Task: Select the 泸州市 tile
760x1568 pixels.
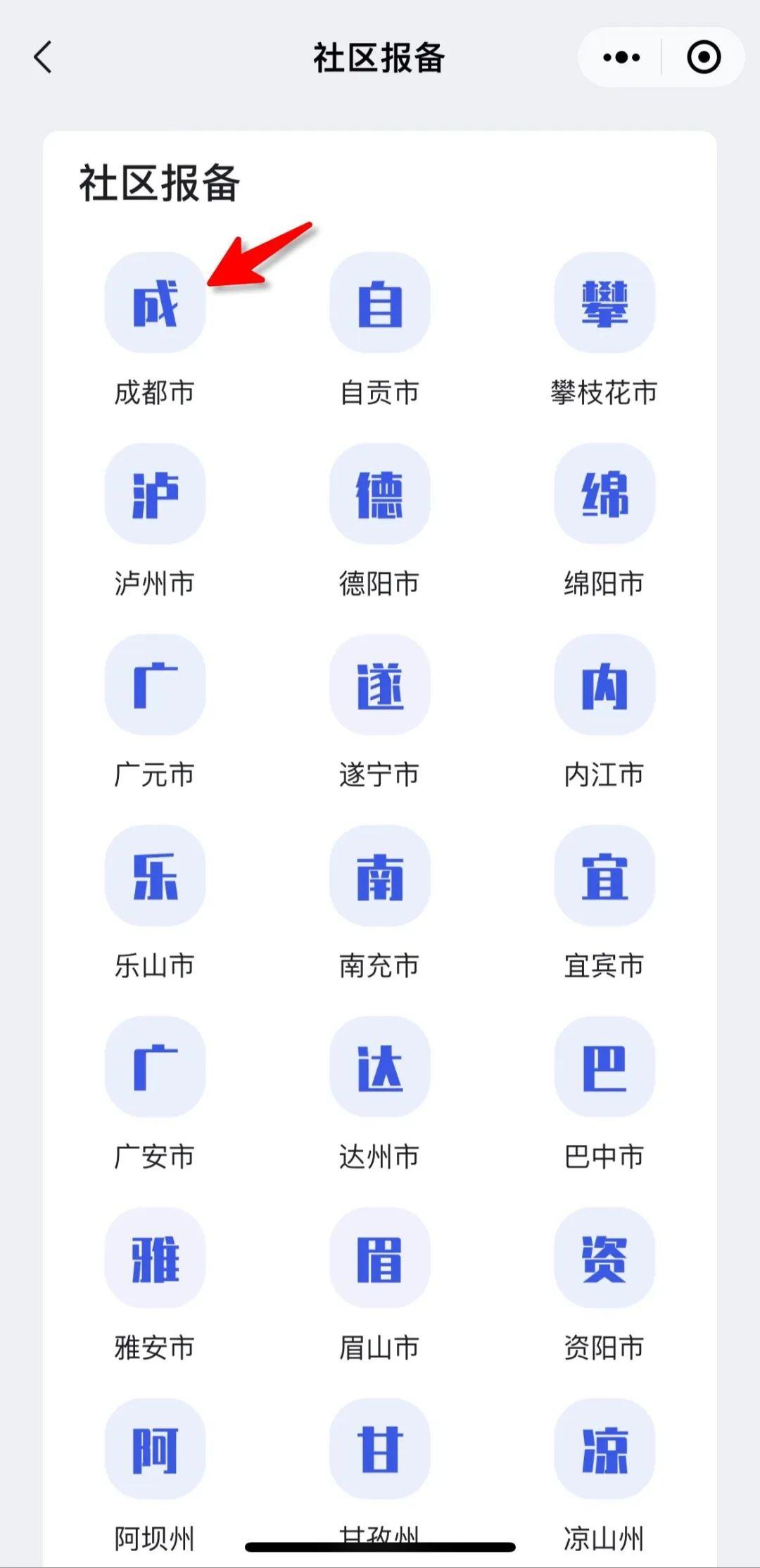Action: pos(155,494)
